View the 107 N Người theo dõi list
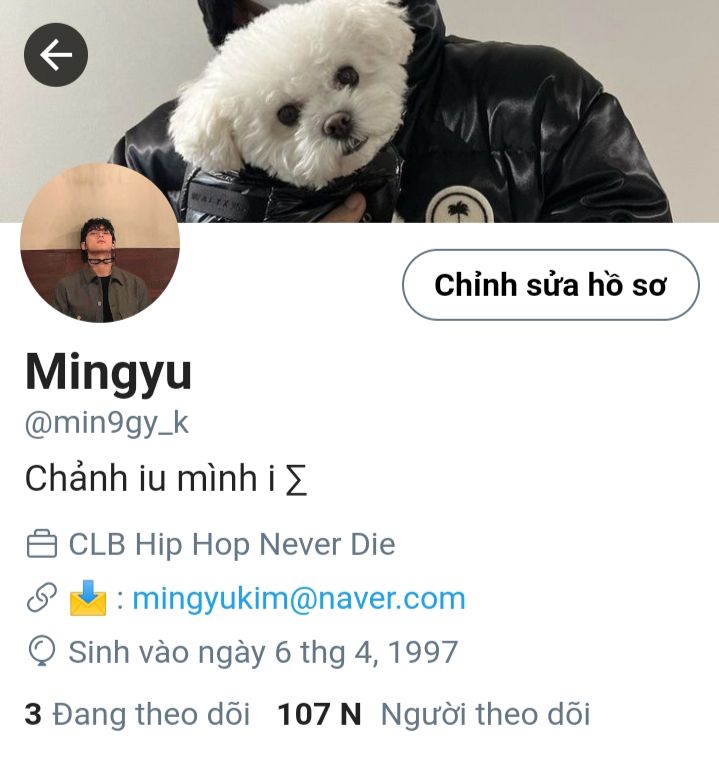719x770 pixels. coord(434,715)
